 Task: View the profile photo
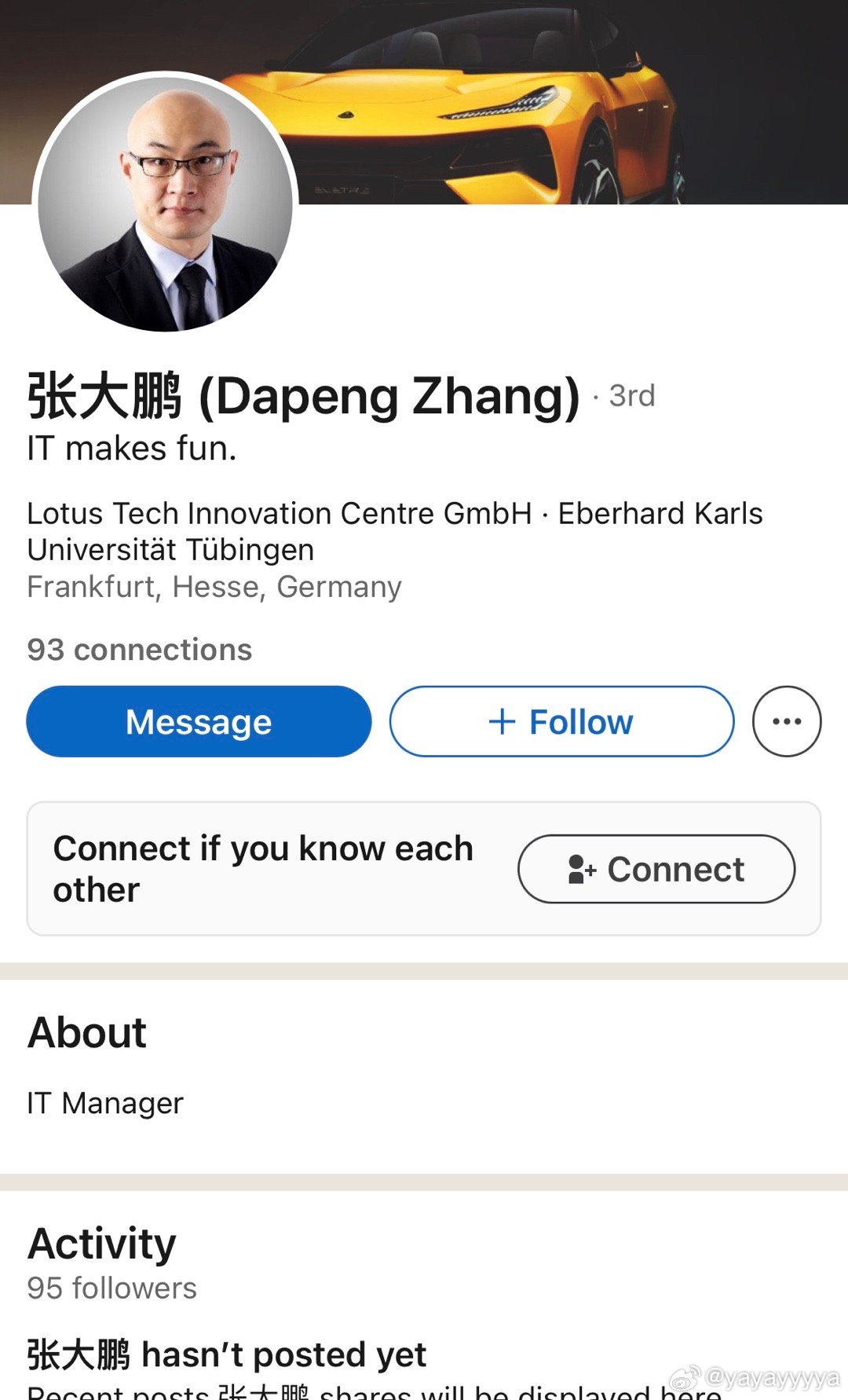pos(166,203)
